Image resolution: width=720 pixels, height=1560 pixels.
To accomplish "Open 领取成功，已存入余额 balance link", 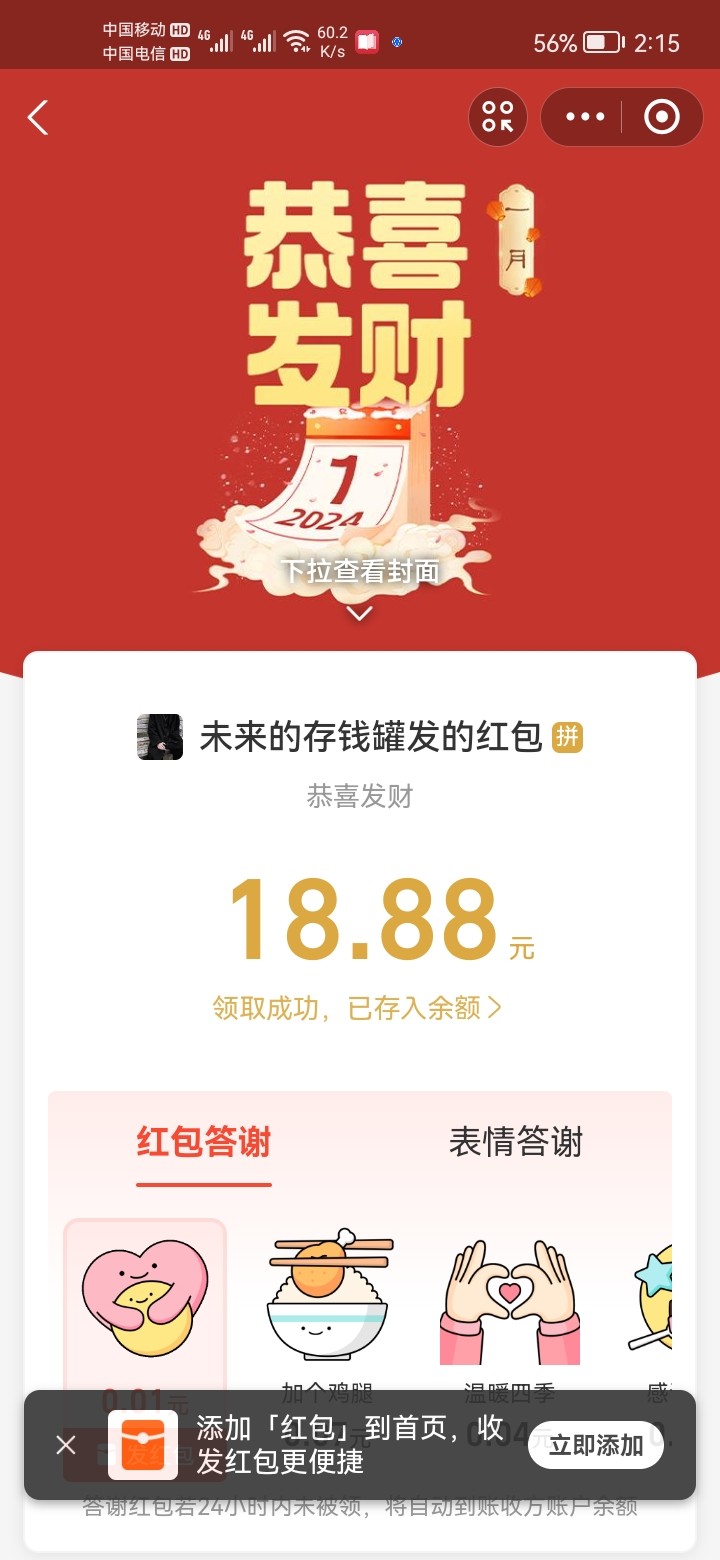I will pyautogui.click(x=357, y=1007).
